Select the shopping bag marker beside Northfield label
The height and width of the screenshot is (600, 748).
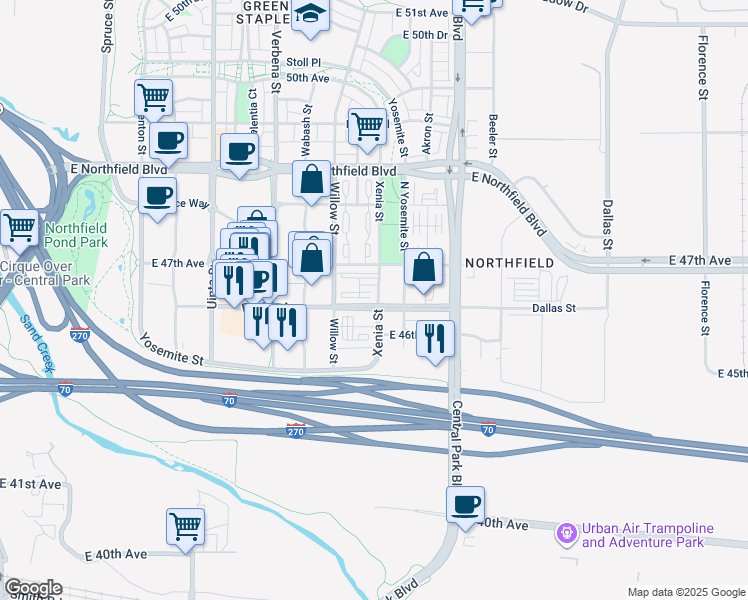424,267
